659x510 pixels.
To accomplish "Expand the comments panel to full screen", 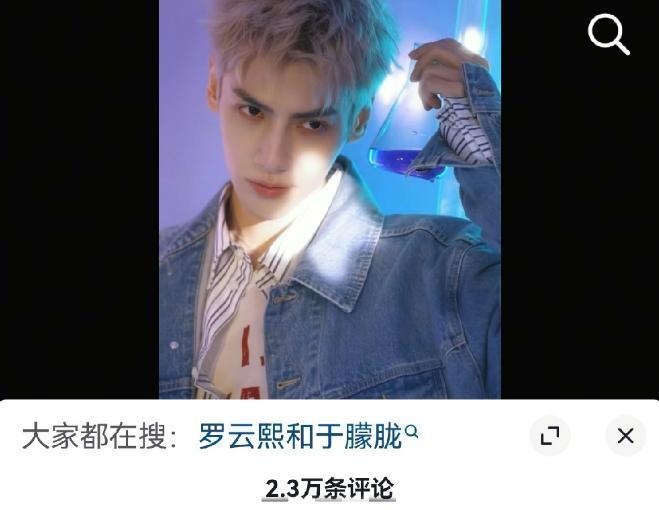I will point(549,436).
